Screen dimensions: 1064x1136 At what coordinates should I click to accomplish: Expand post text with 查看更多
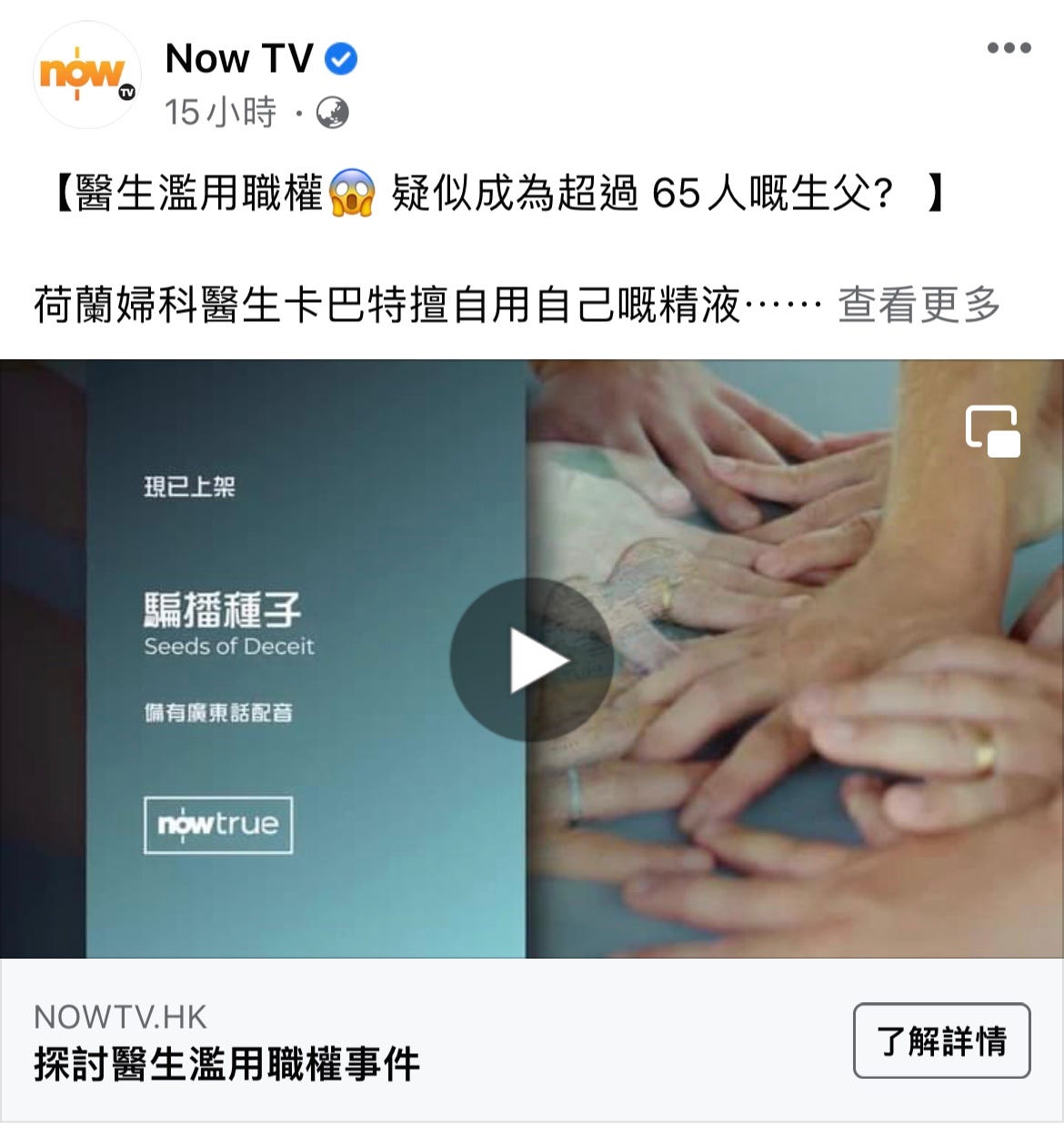(x=918, y=305)
